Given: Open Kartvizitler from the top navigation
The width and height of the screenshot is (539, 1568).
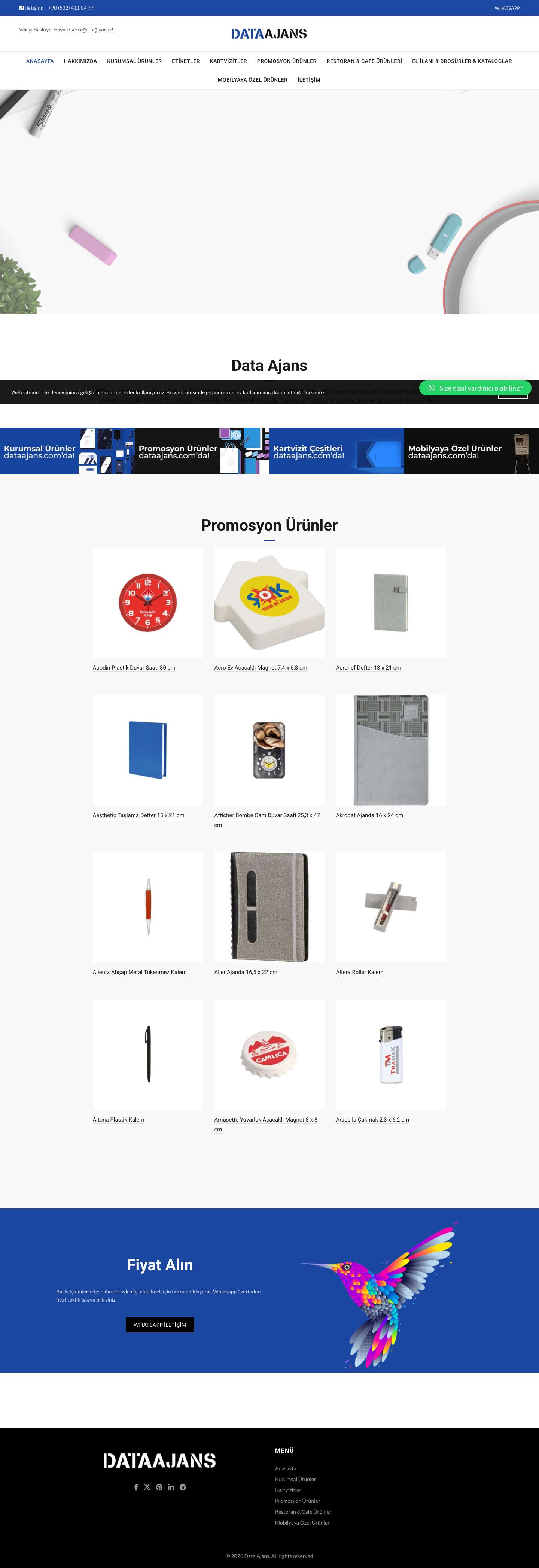Looking at the screenshot, I should 228,61.
